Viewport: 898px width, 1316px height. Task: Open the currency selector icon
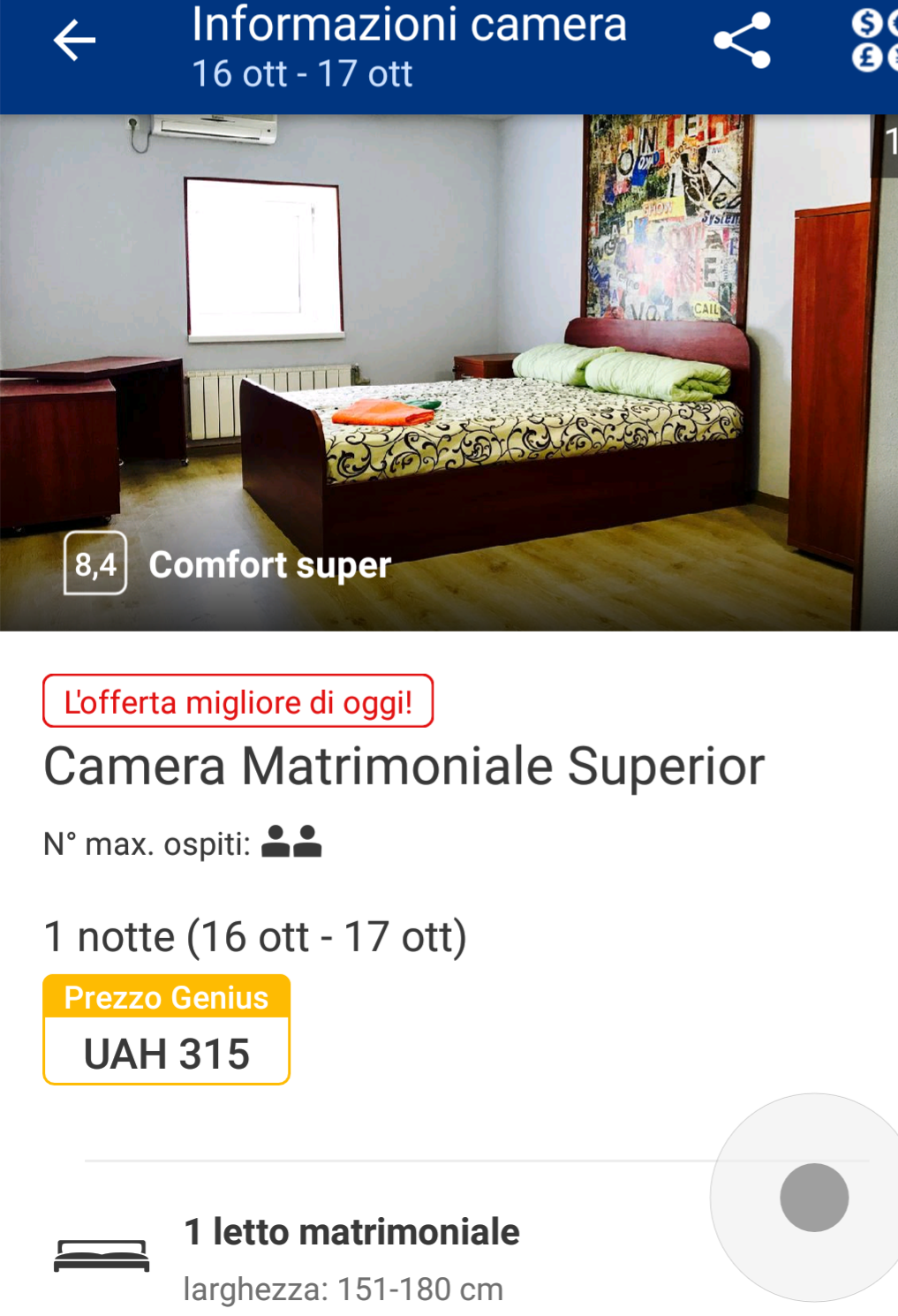pos(874,41)
